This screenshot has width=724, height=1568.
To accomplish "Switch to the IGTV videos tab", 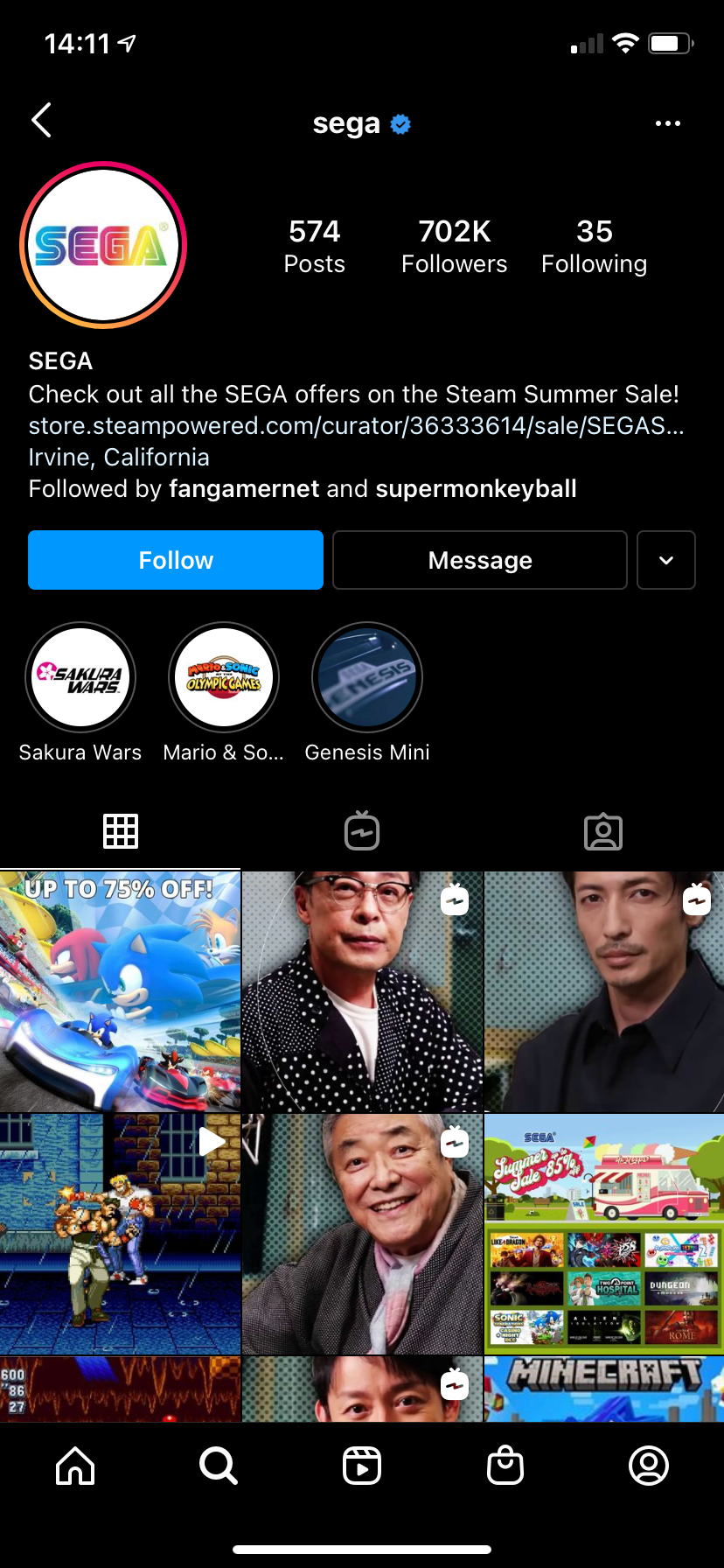I will pyautogui.click(x=362, y=831).
